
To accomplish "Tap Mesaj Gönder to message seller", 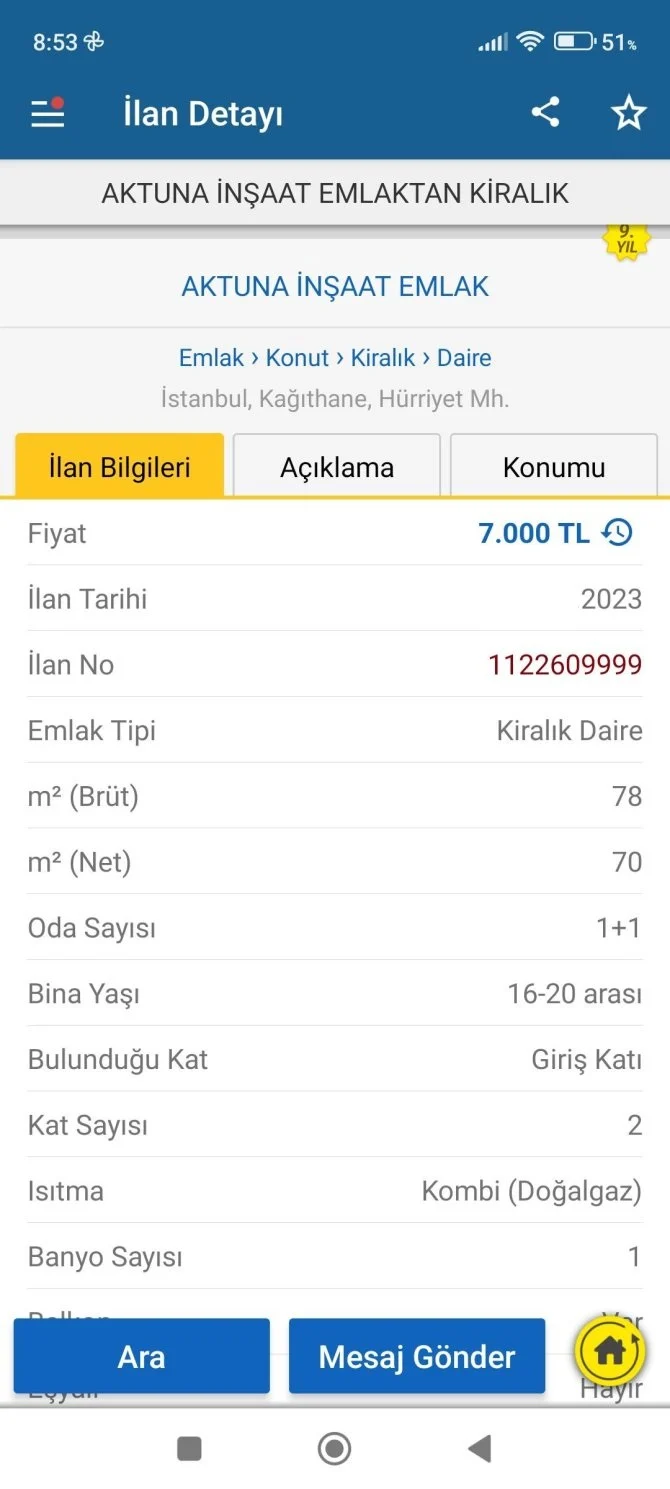I will pos(417,1356).
